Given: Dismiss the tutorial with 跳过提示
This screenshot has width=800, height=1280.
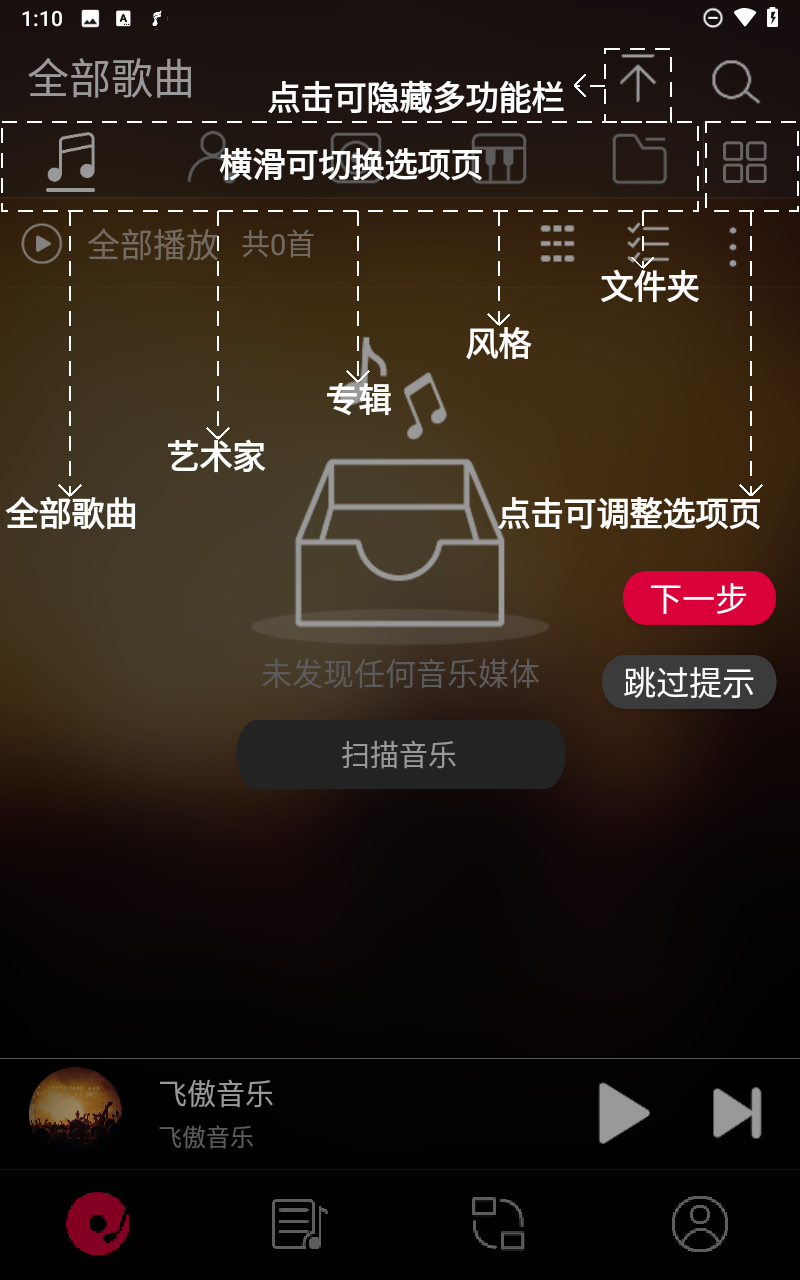Looking at the screenshot, I should click(x=689, y=683).
